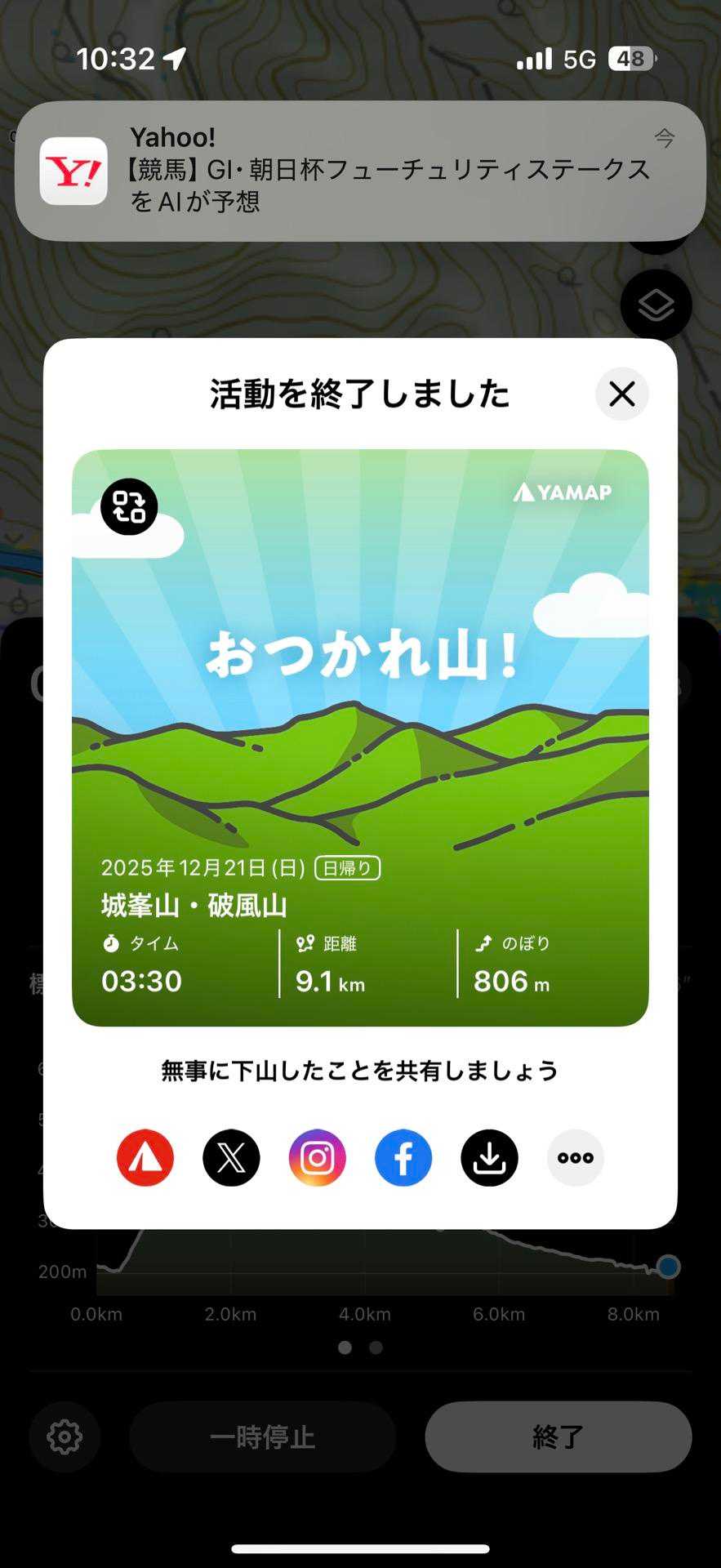The height and width of the screenshot is (1568, 721).
Task: Switch the share card design
Action: point(129,506)
